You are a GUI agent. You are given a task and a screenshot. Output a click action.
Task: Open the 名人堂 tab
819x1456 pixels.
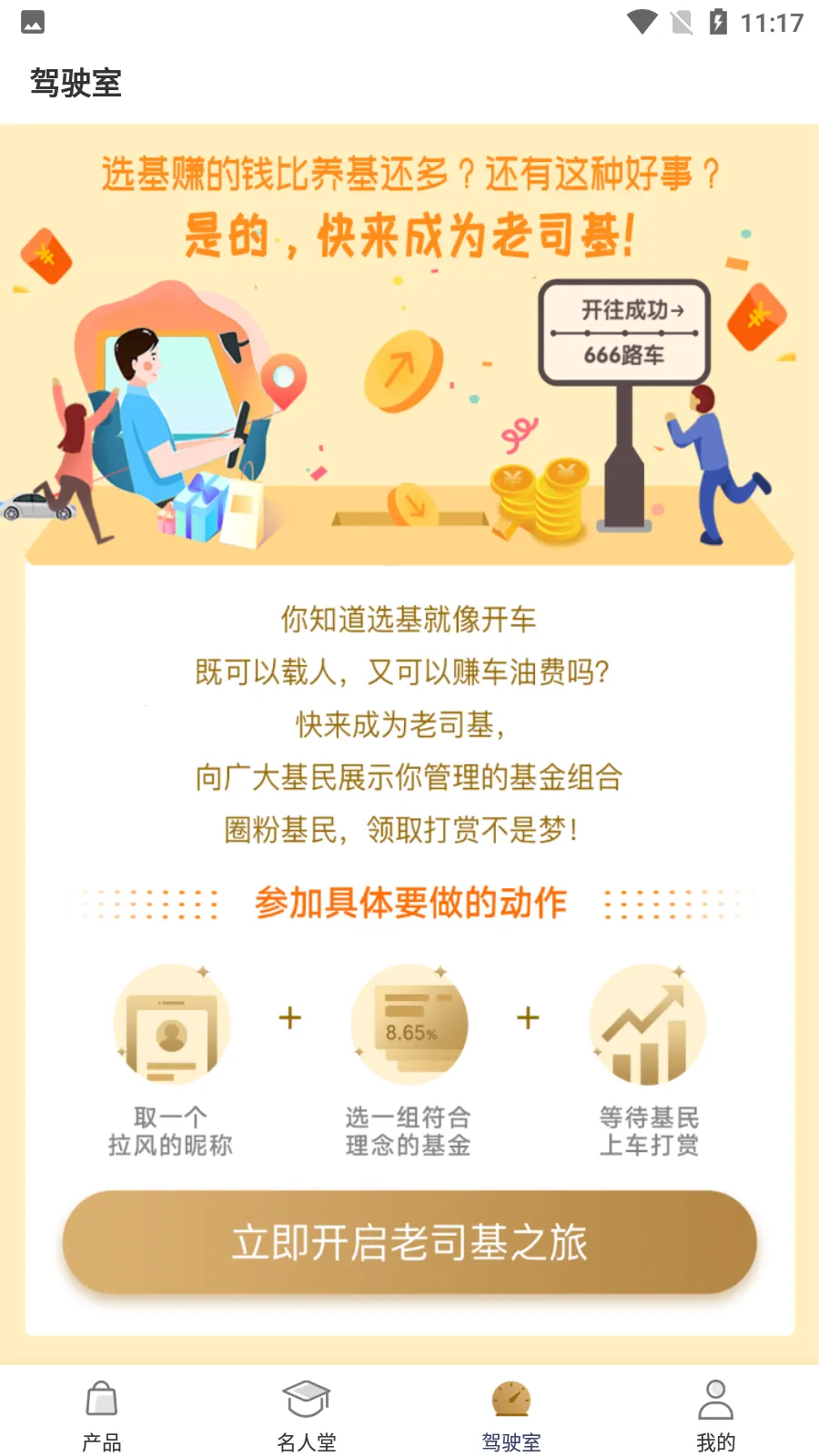coord(307,1415)
